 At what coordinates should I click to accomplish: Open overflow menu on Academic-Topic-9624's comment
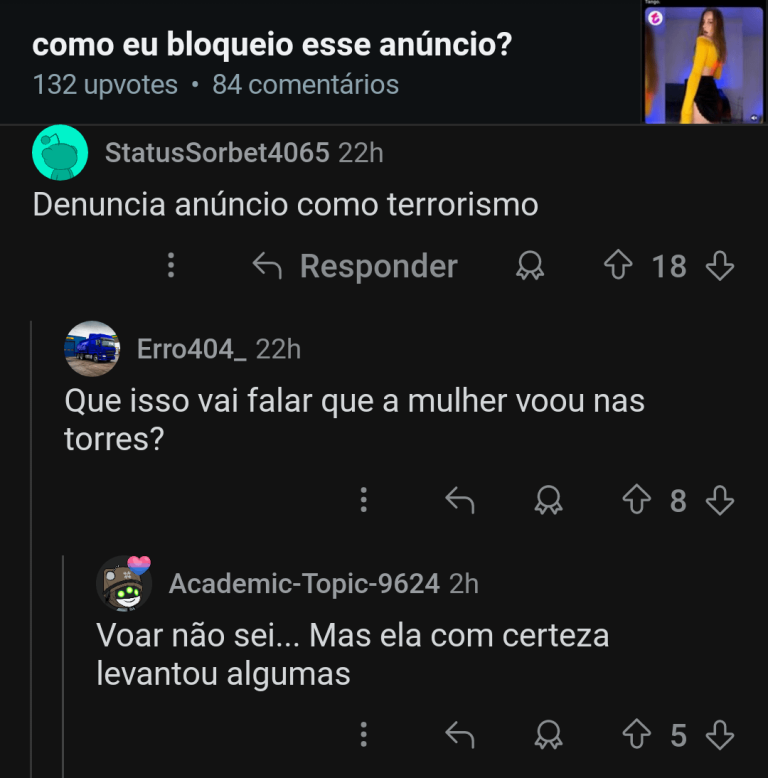364,736
